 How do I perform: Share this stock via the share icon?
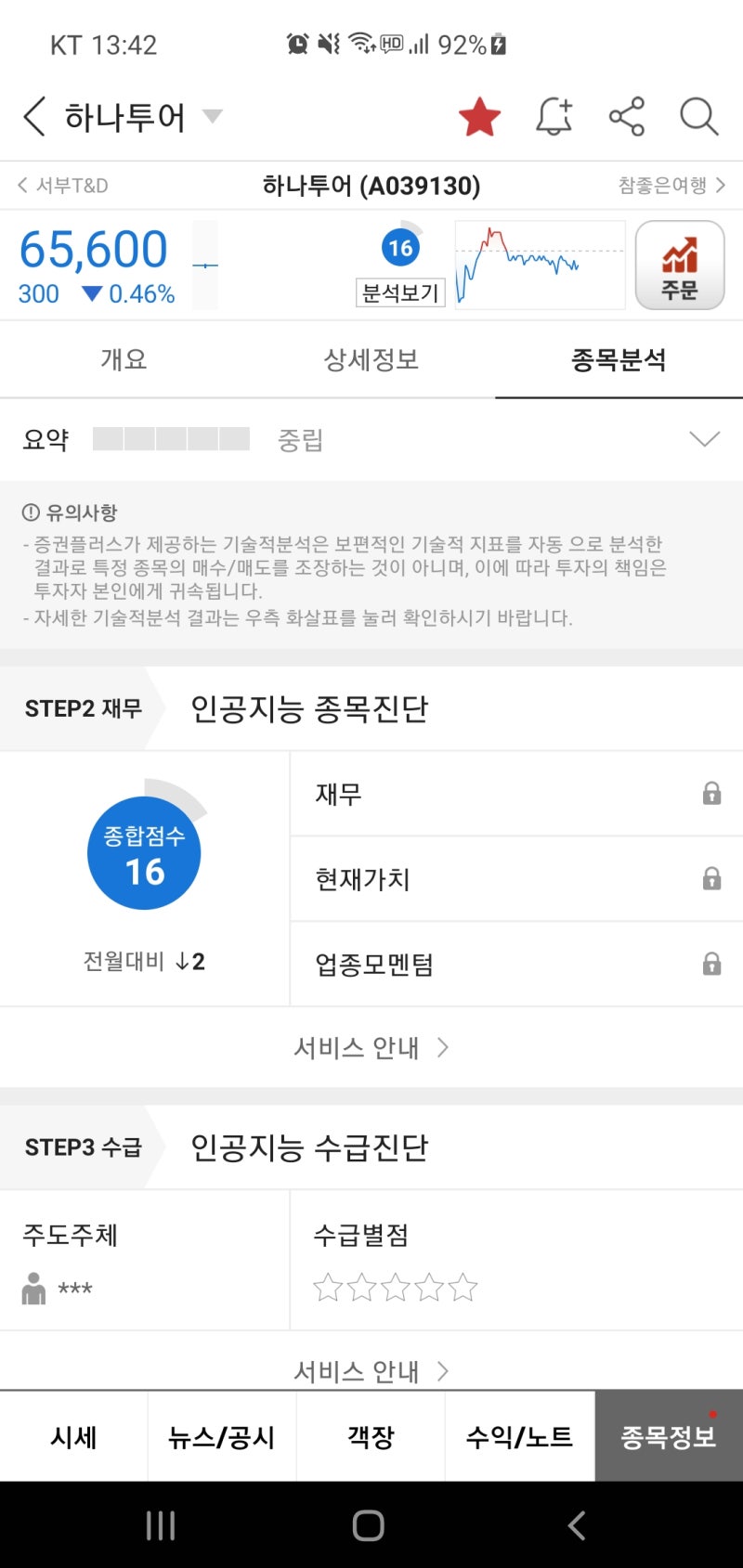627,116
